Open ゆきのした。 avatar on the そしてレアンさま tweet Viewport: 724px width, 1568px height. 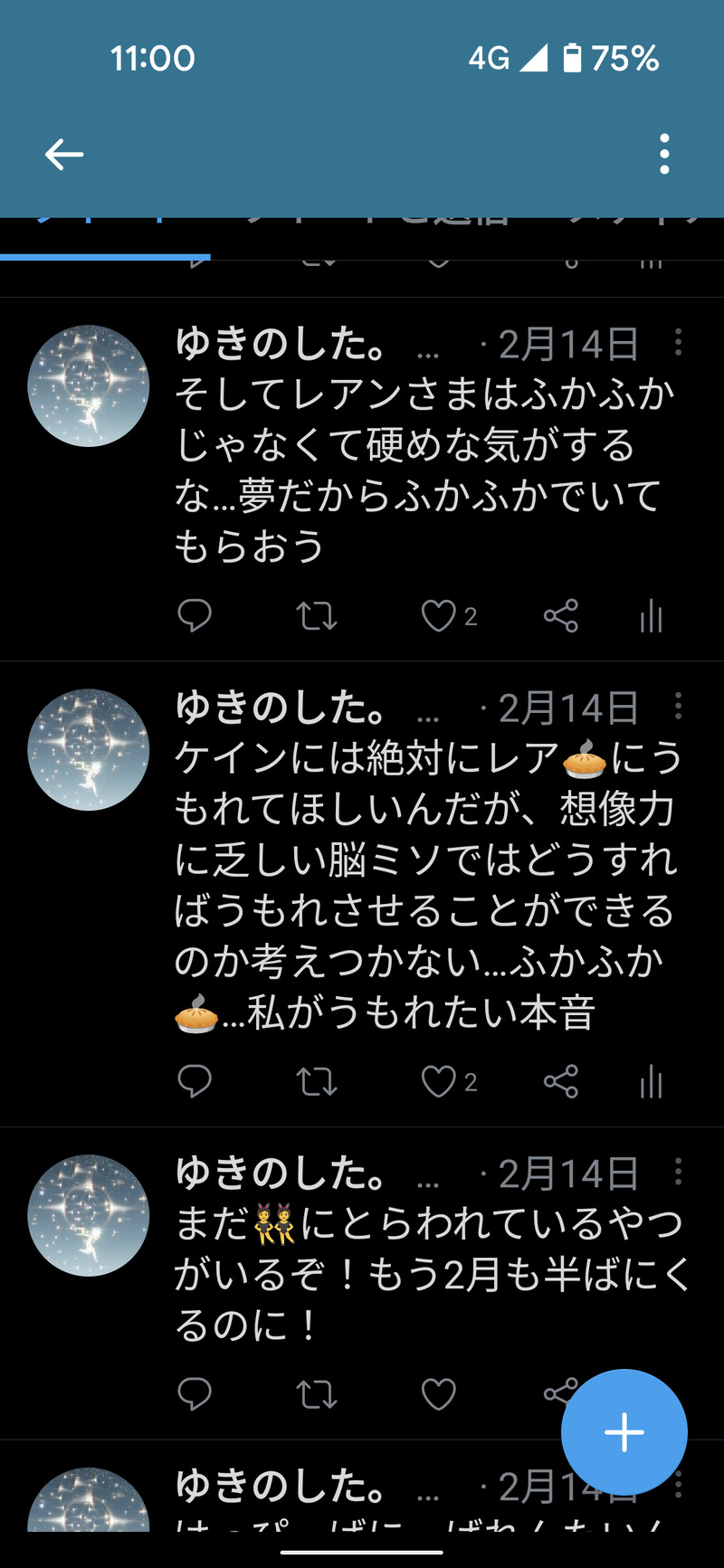(x=89, y=386)
